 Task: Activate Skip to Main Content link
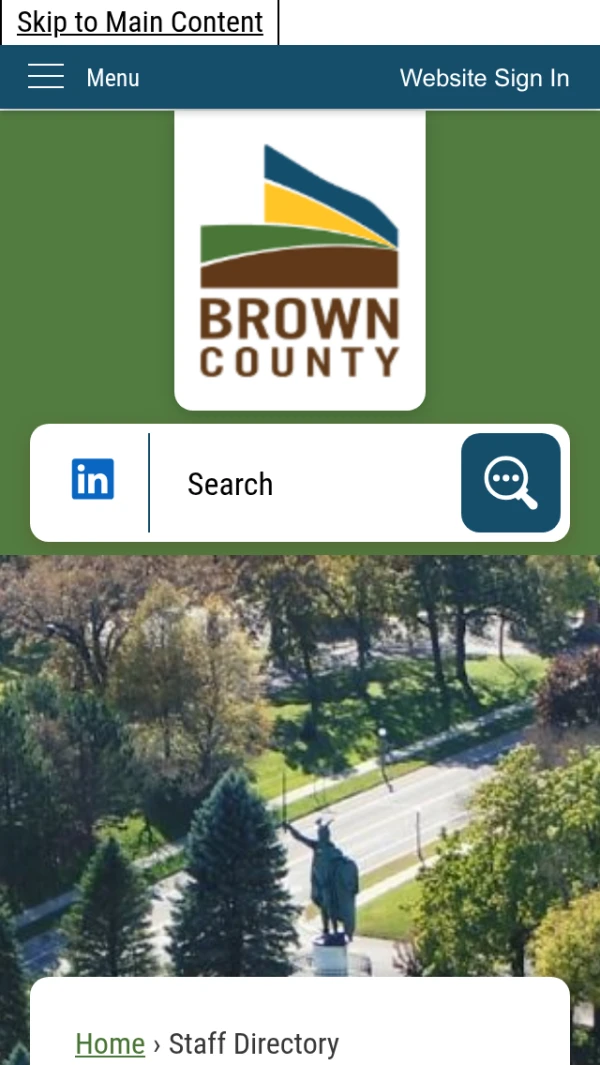(x=140, y=22)
